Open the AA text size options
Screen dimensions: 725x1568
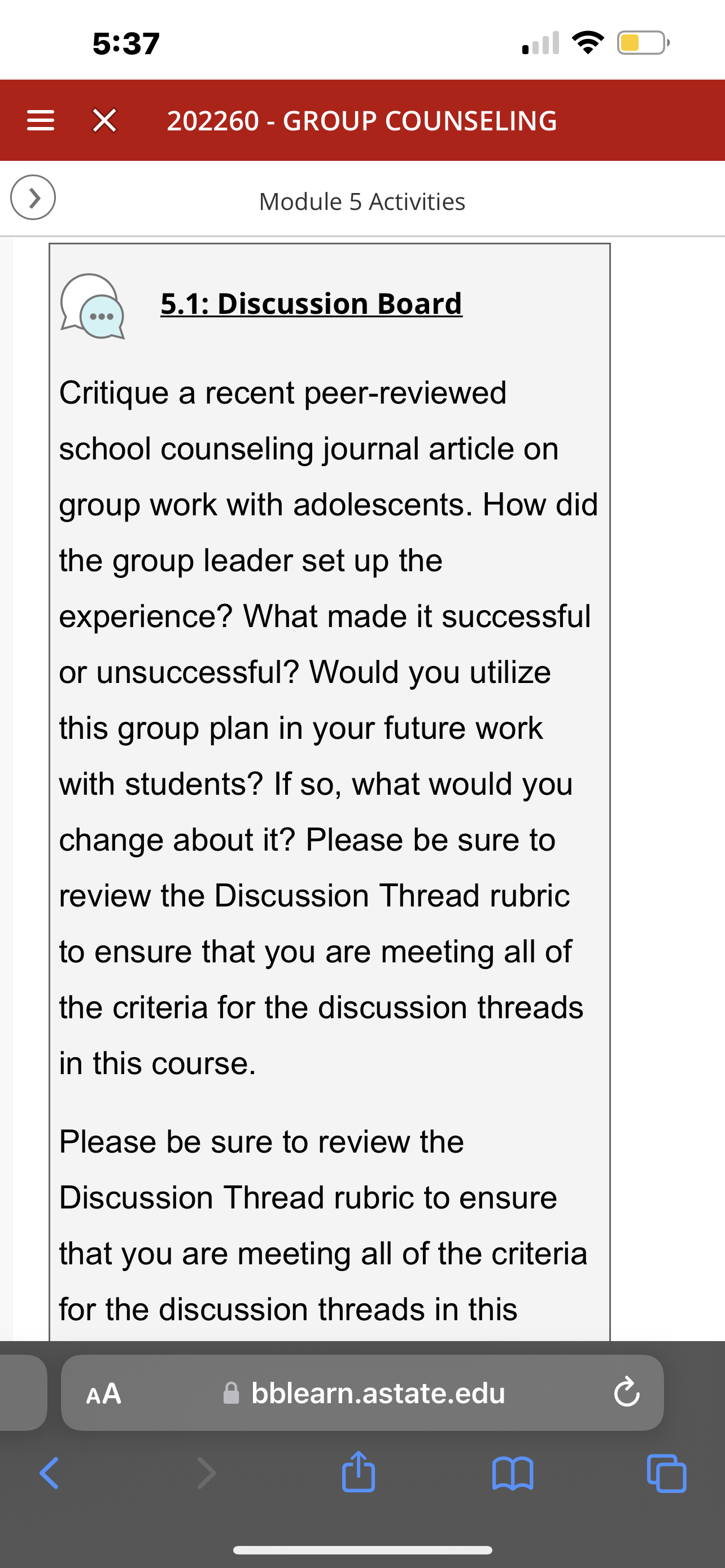pos(104,1392)
